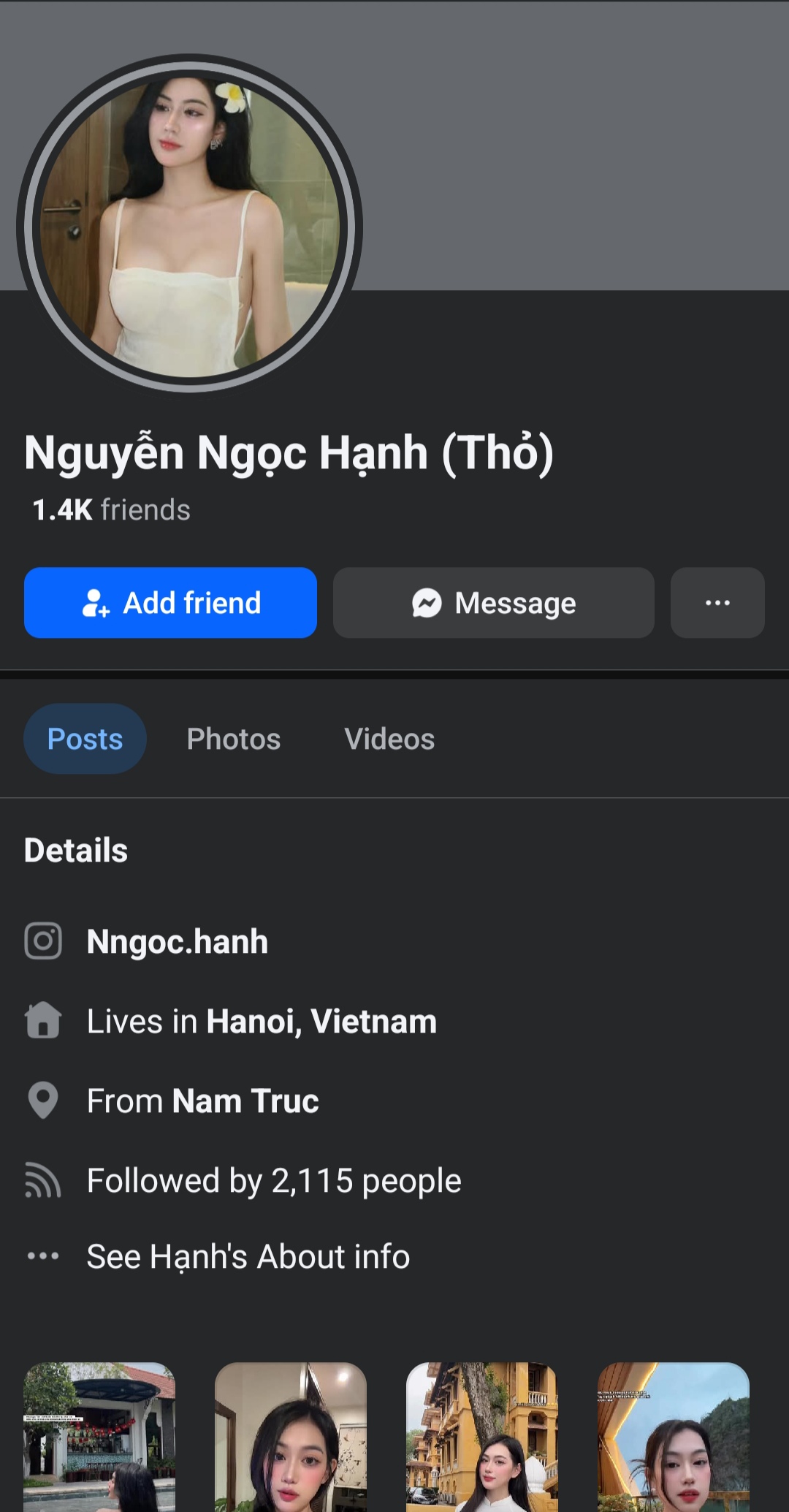Open the Nam Truc hometown link

pyautogui.click(x=245, y=1101)
